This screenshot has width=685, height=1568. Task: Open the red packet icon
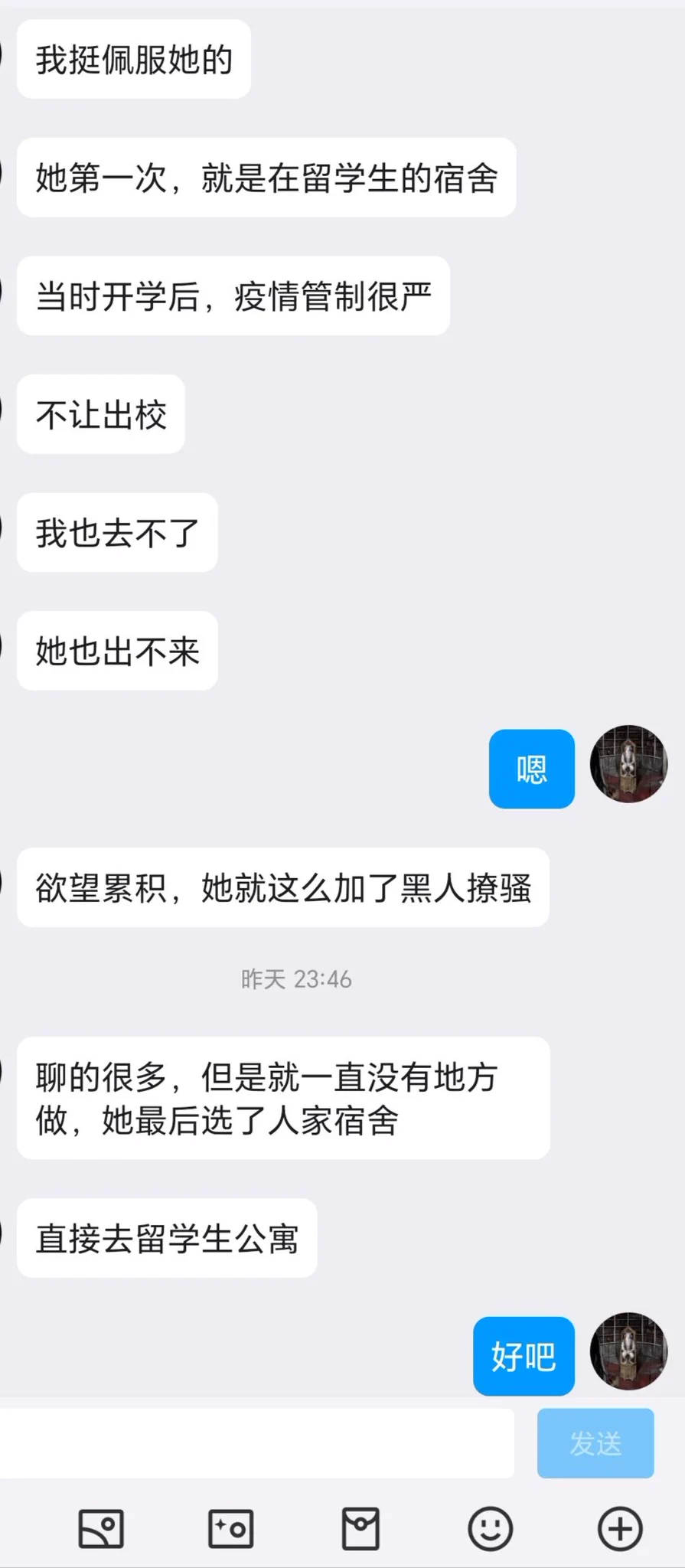[360, 1529]
